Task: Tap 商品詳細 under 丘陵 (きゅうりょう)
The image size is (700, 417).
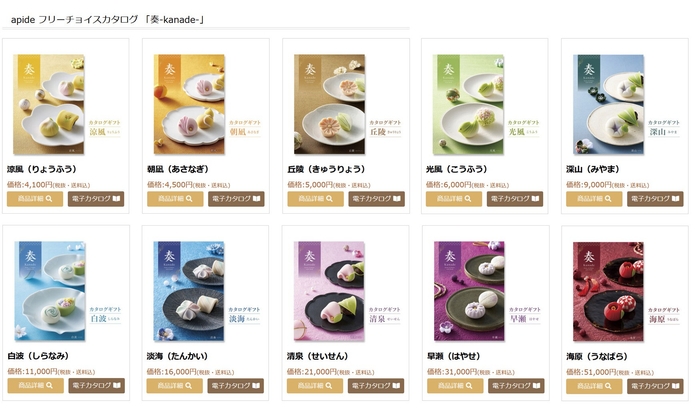Action: [x=315, y=199]
